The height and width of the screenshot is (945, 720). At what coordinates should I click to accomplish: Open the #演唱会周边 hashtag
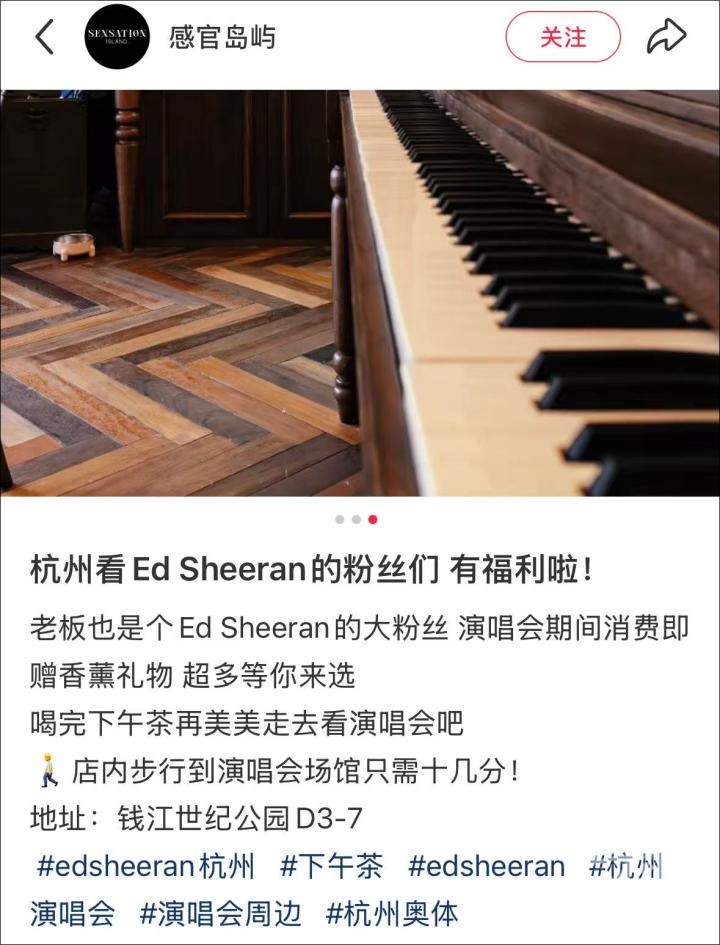[x=219, y=912]
